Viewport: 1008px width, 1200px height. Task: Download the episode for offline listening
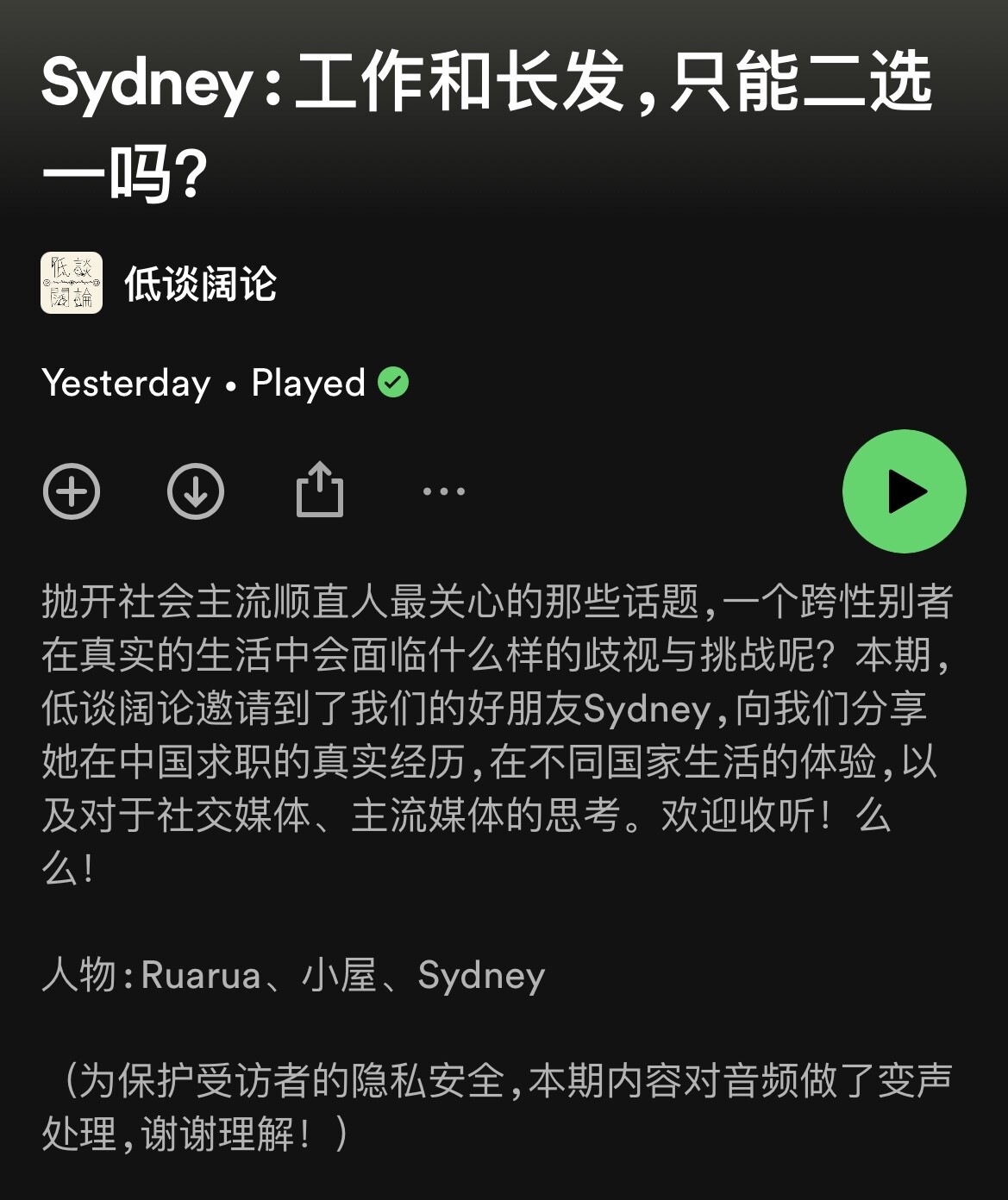coord(196,491)
